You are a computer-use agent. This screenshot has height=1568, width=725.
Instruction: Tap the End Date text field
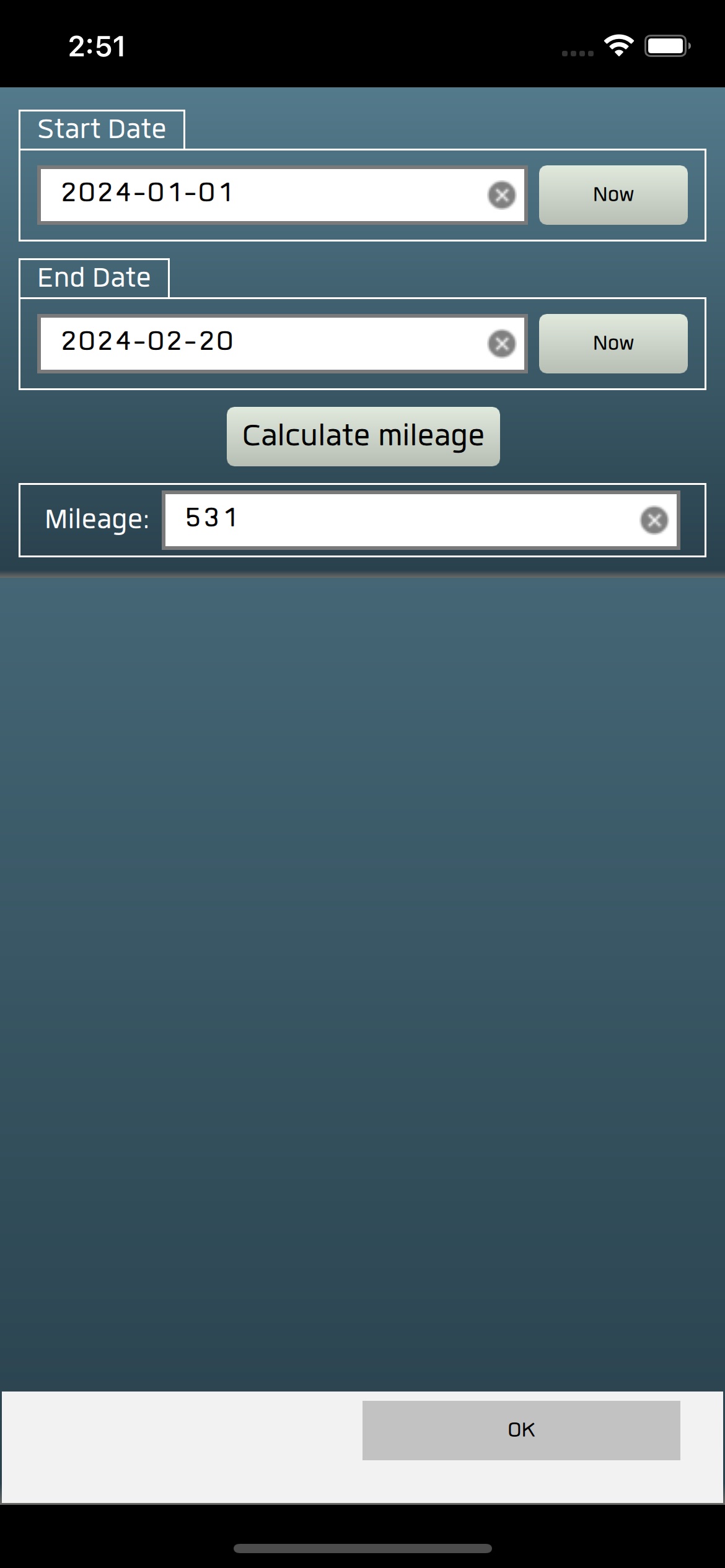pyautogui.click(x=260, y=343)
